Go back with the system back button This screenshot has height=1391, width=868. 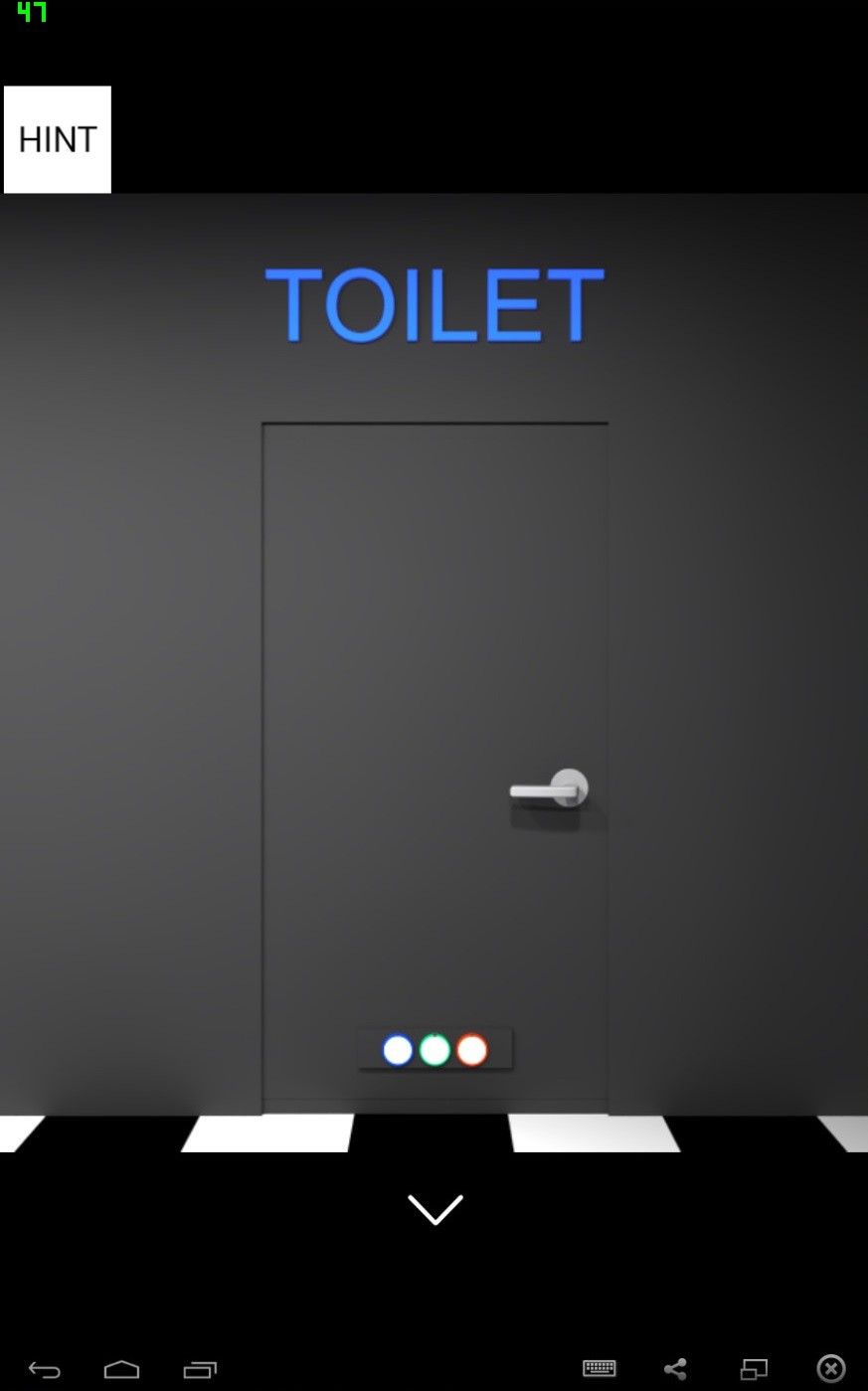click(44, 1369)
